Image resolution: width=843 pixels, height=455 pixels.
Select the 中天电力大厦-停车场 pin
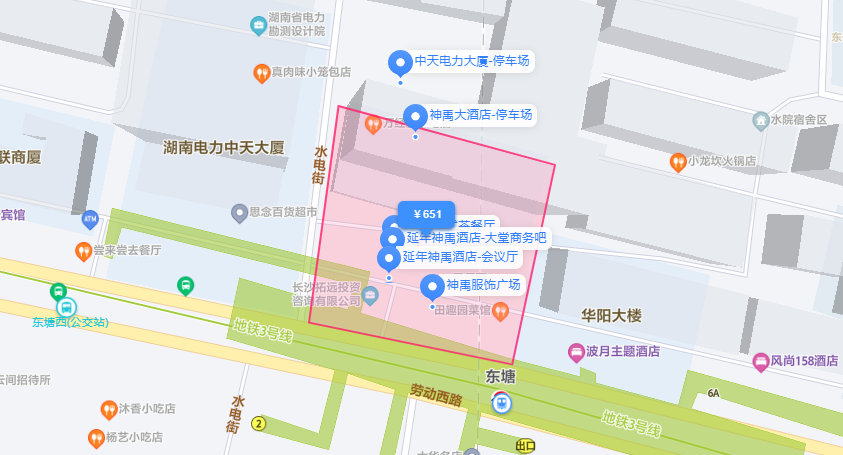[x=400, y=63]
